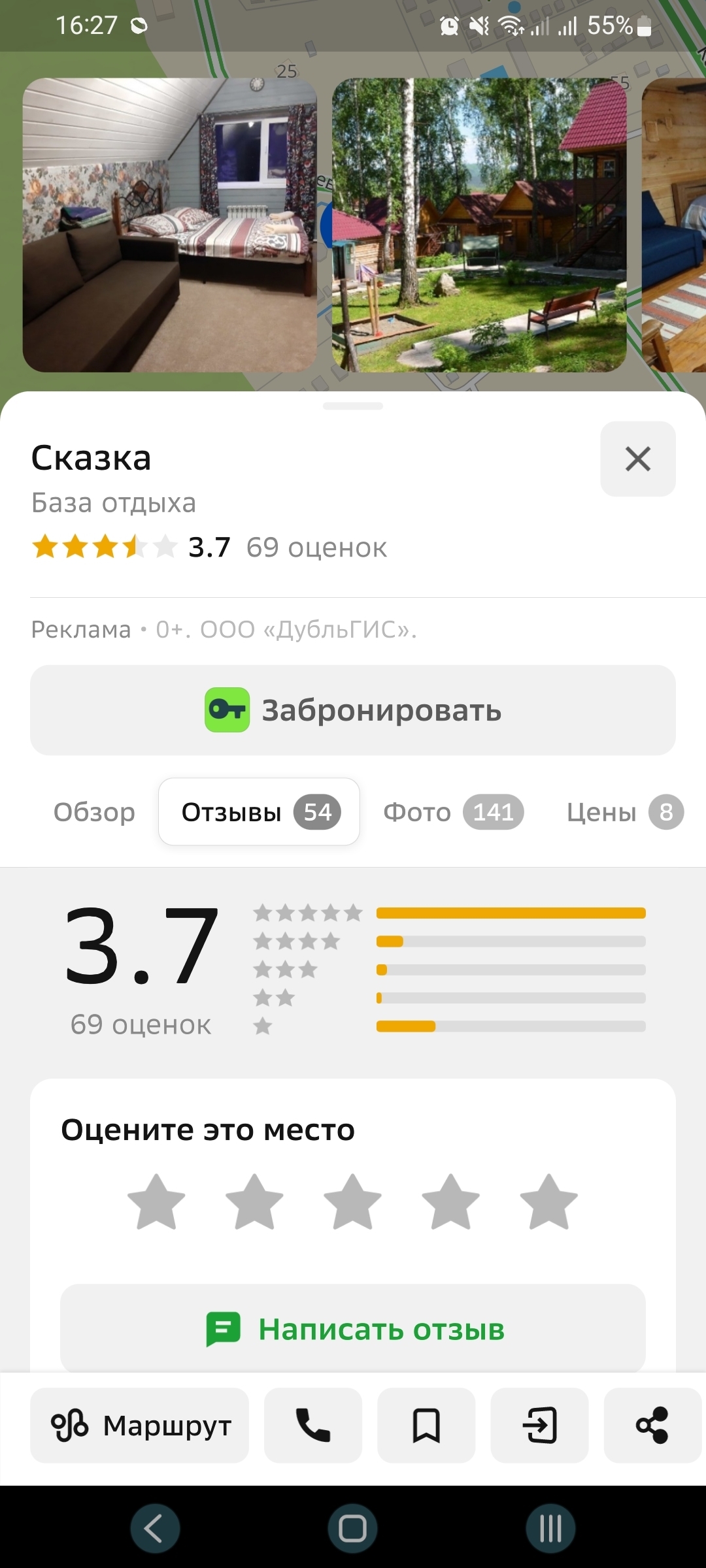Open the bedroom photo thumbnail
706x1568 pixels.
(x=170, y=225)
